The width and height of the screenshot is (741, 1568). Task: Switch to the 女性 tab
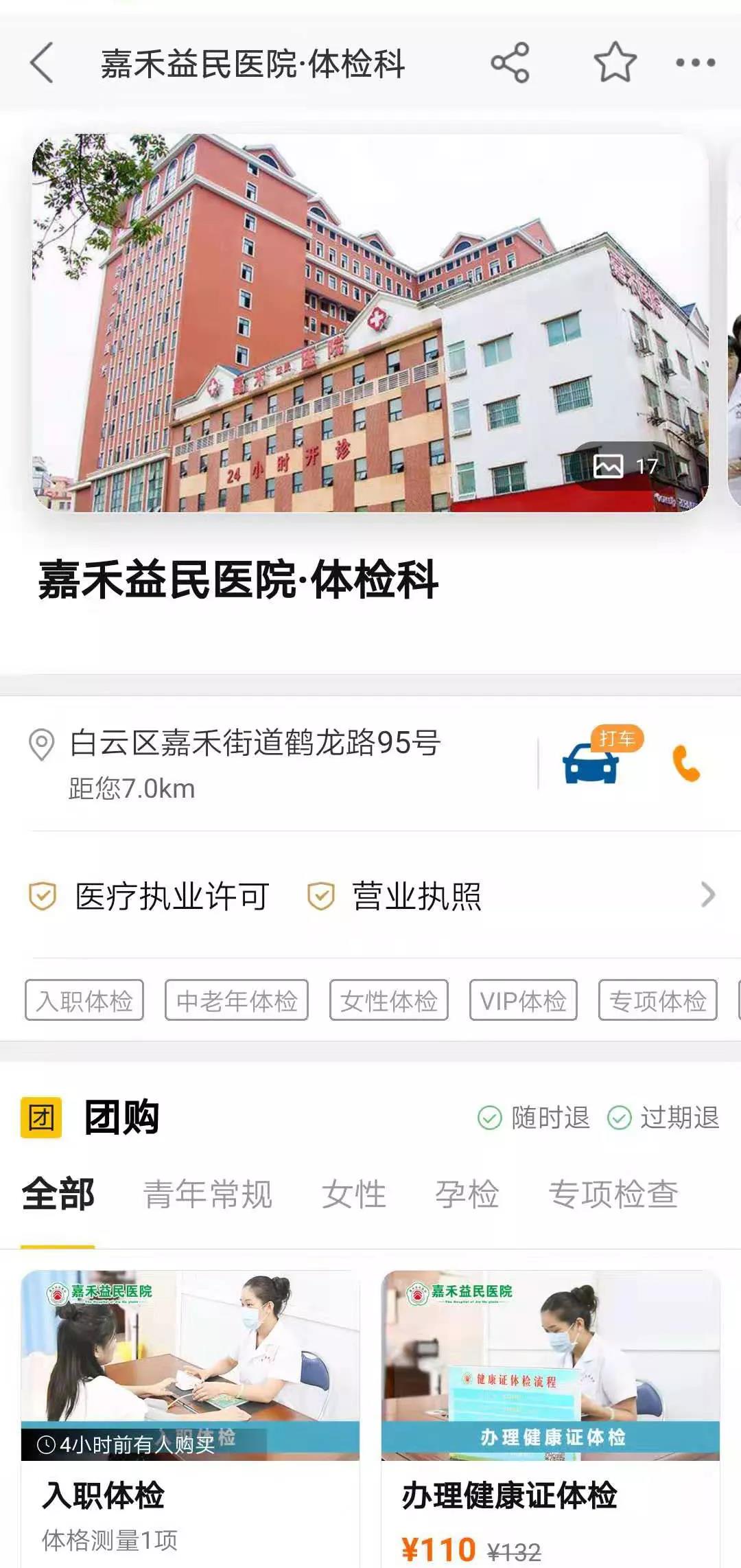pyautogui.click(x=354, y=1194)
